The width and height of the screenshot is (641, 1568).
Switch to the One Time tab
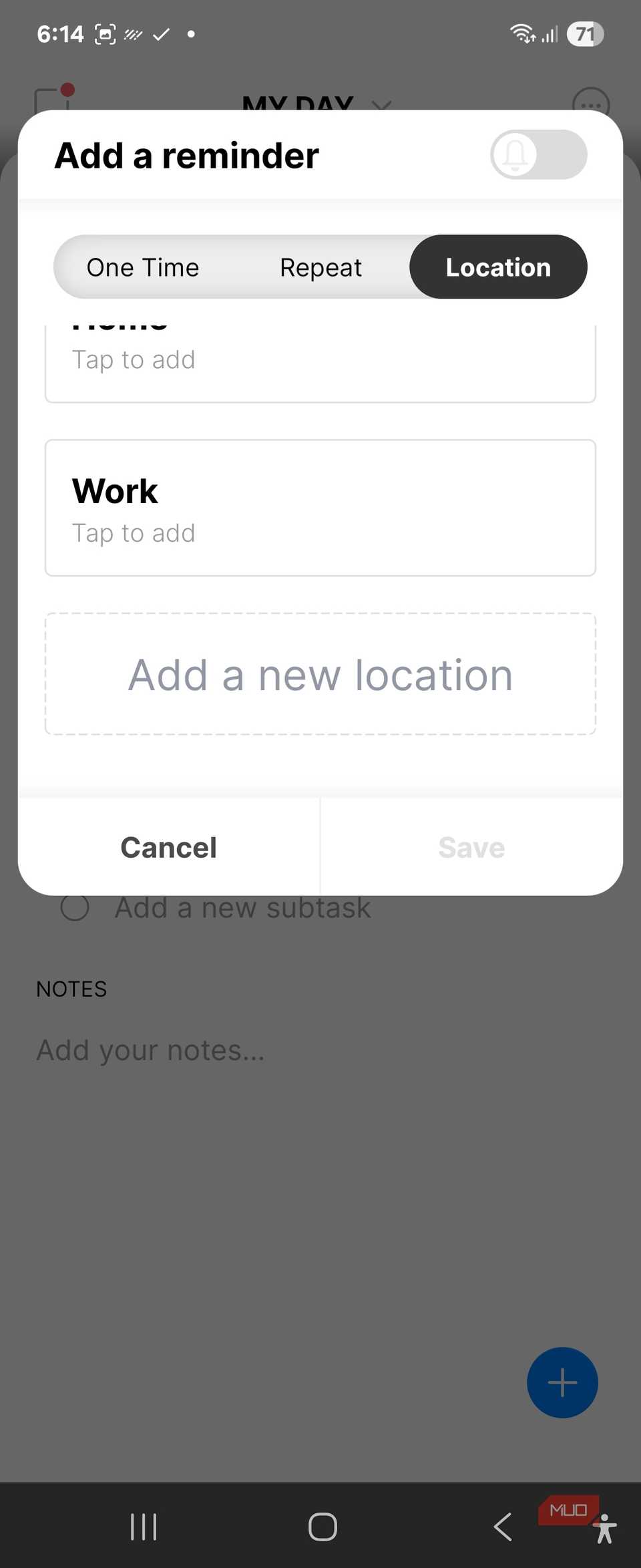click(143, 267)
